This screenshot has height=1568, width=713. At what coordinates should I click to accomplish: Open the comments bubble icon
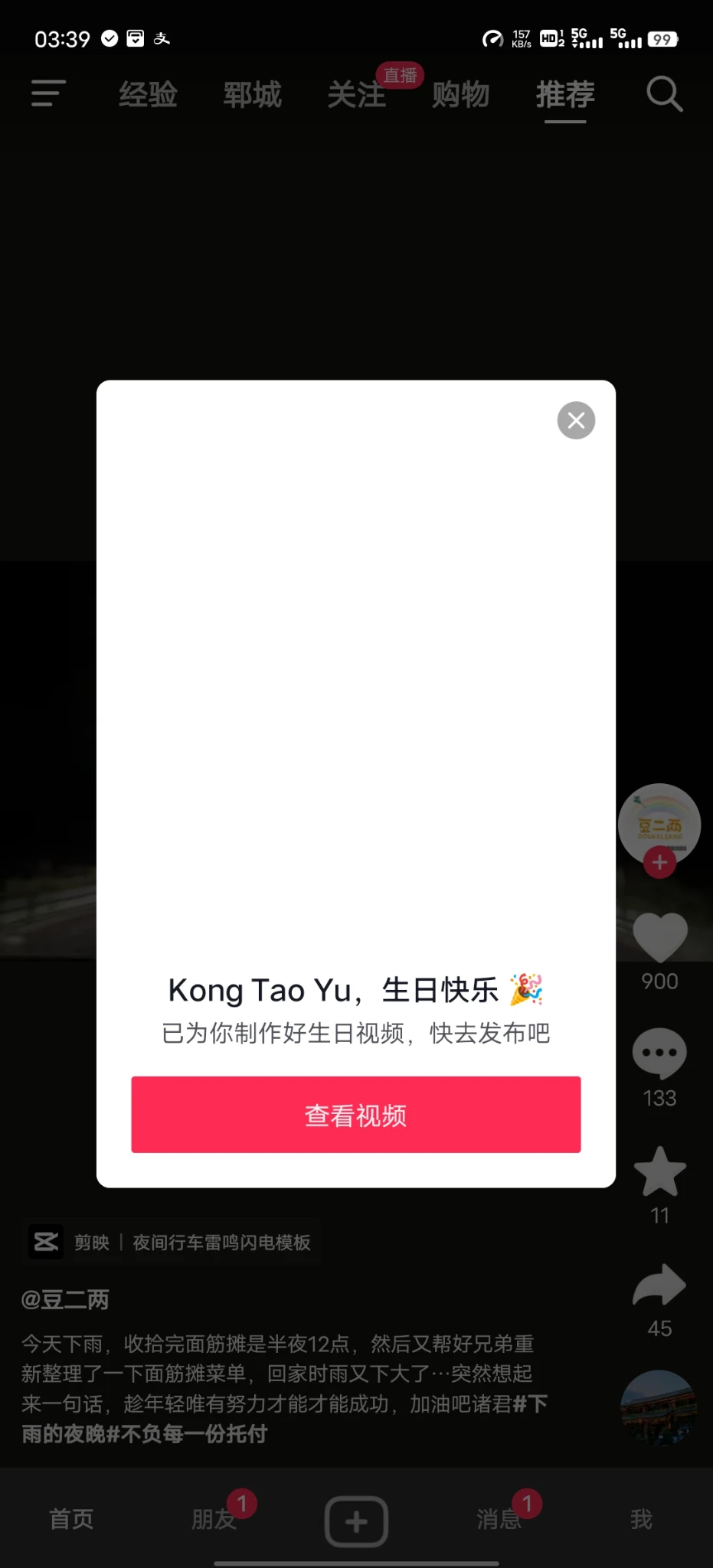[x=659, y=1053]
